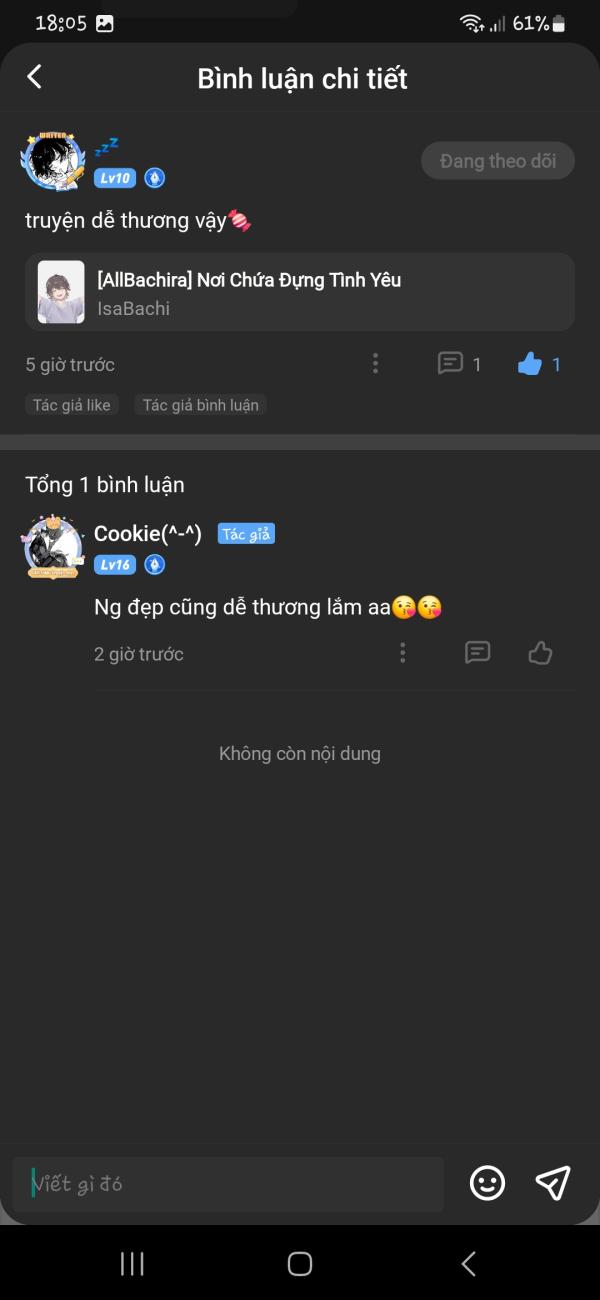Viewport: 600px width, 1300px height.
Task: Tap the reply icon on the main comment
Action: pos(451,364)
